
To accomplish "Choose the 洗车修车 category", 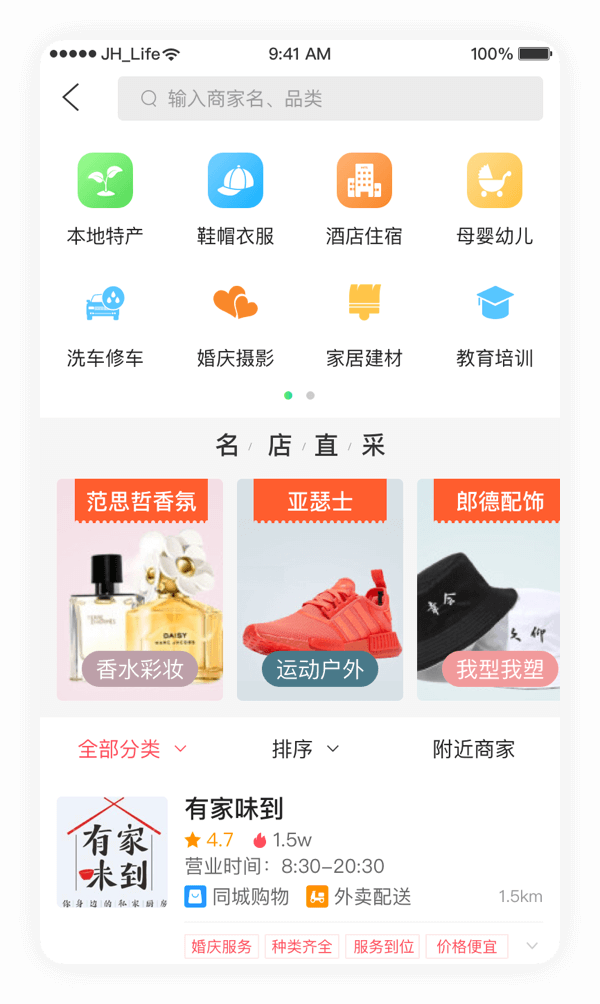I will (x=105, y=325).
